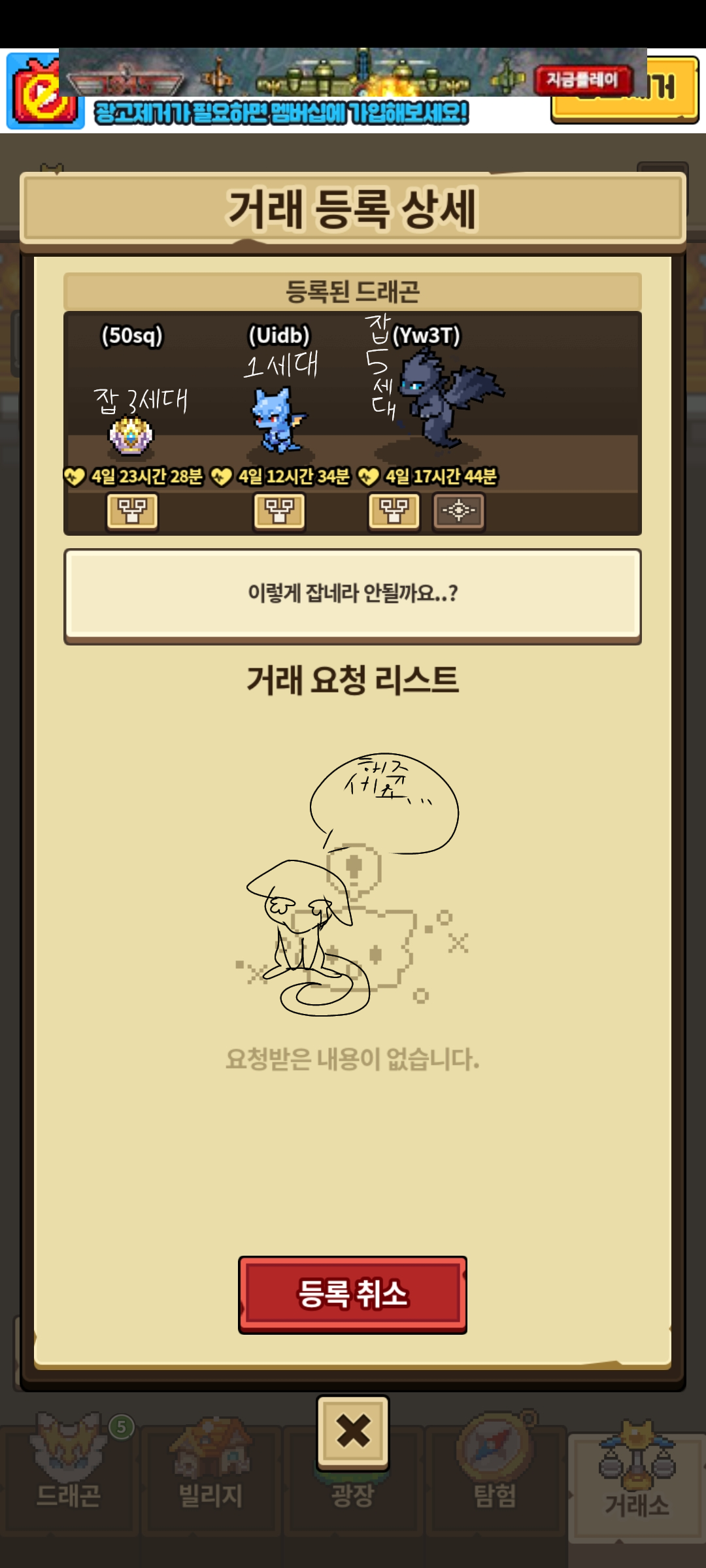Tap the crosshair icon beside Yw3T
Image resolution: width=706 pixels, height=1568 pixels.
(x=458, y=510)
